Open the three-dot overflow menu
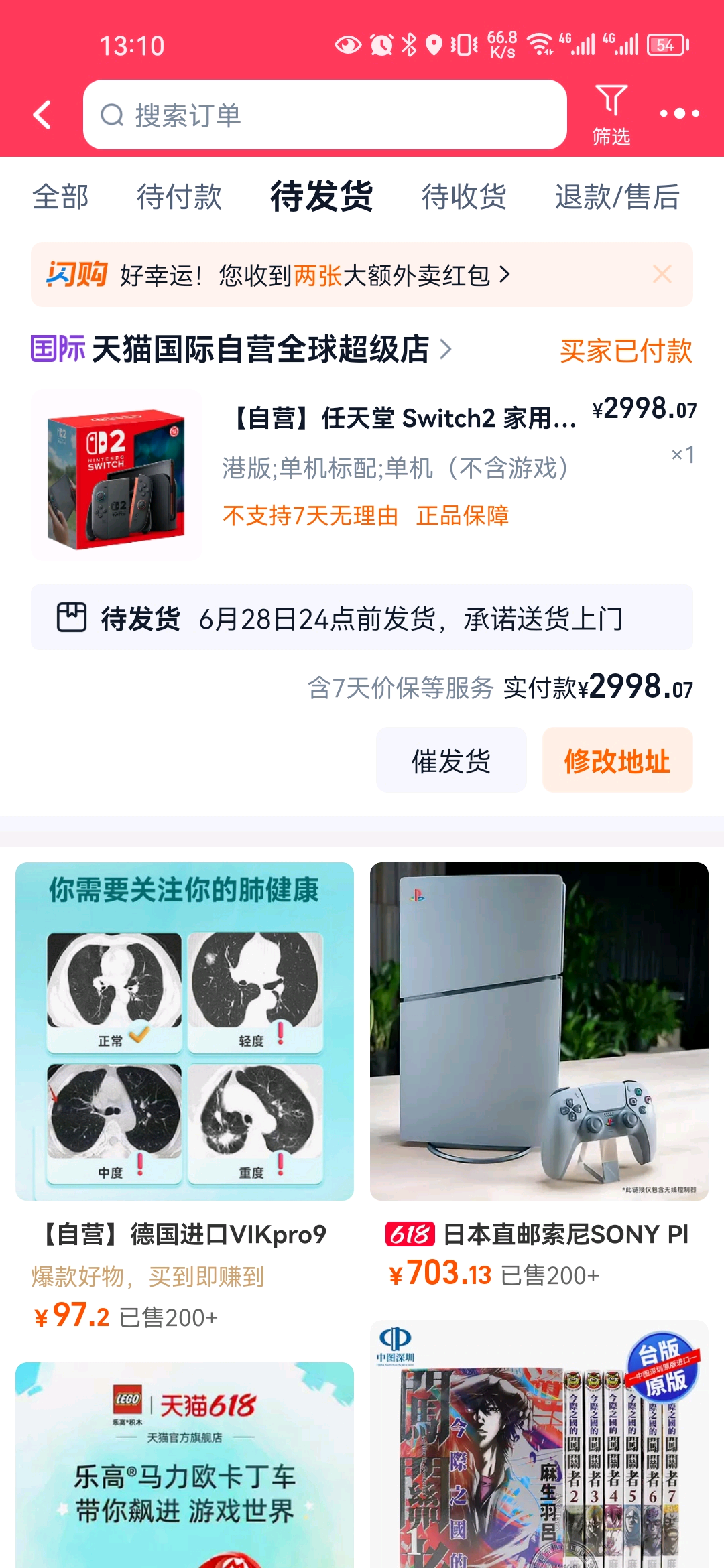724x1568 pixels. [679, 114]
